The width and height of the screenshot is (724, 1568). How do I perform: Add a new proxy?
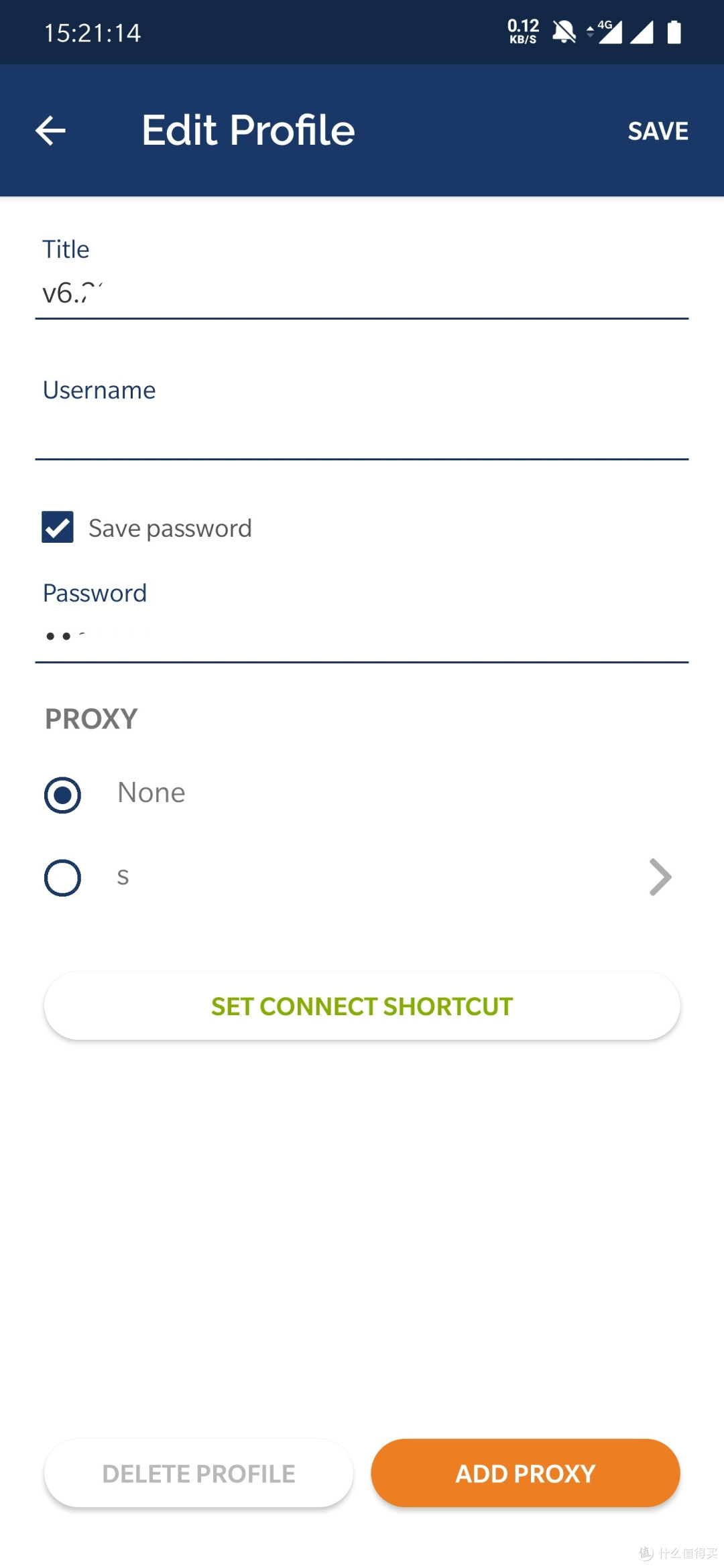(526, 1474)
